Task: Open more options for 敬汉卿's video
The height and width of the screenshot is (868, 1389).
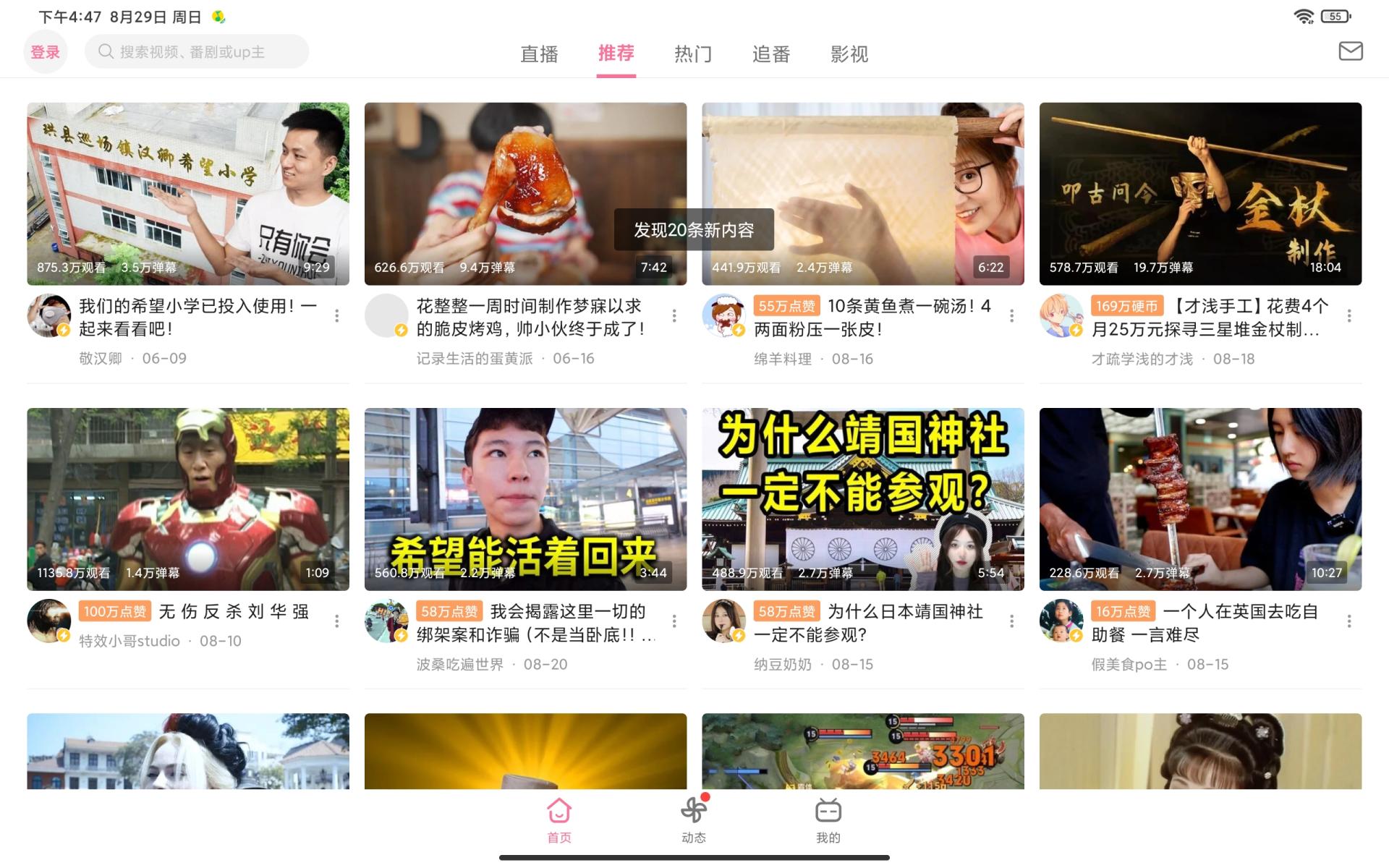Action: click(x=337, y=315)
